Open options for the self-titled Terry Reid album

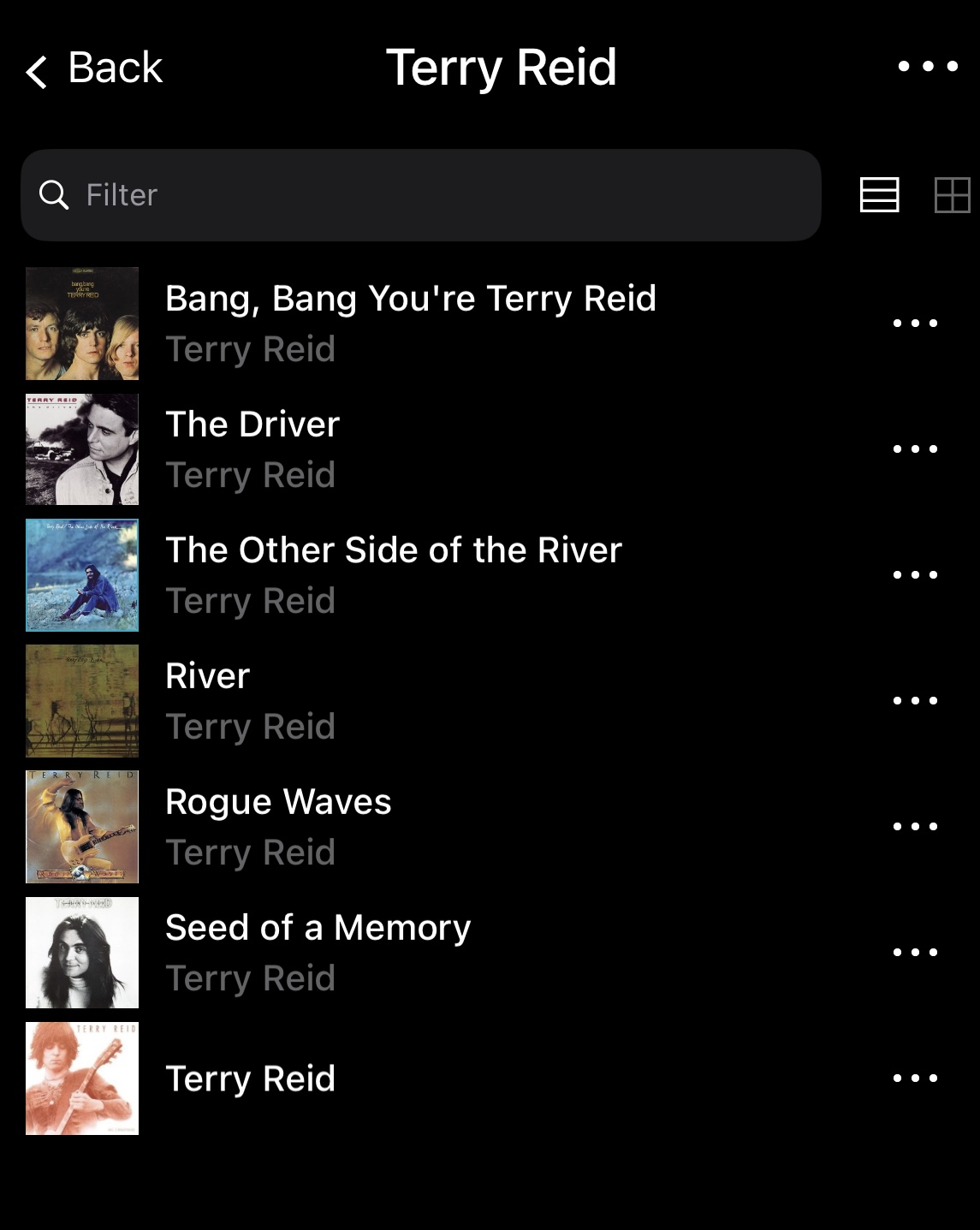pos(915,1078)
